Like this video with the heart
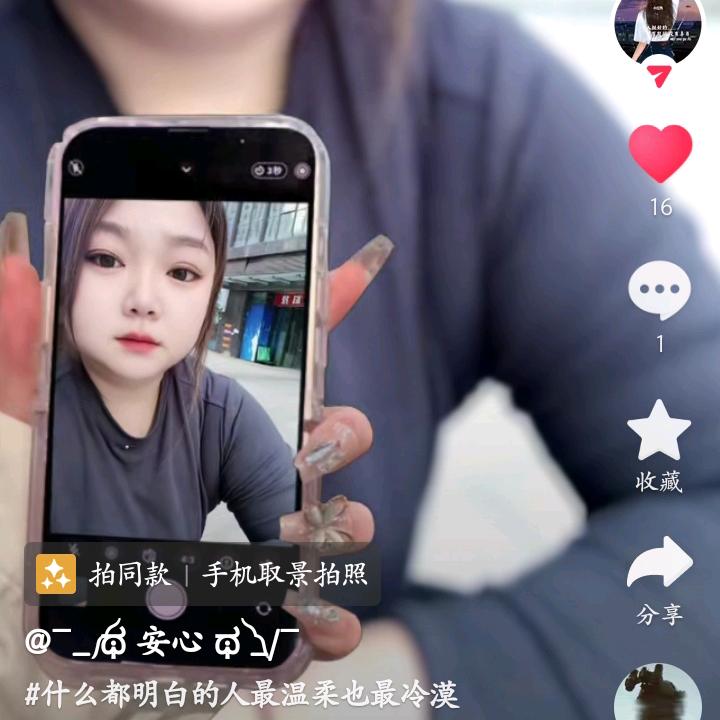The height and width of the screenshot is (720, 720). tap(660, 154)
